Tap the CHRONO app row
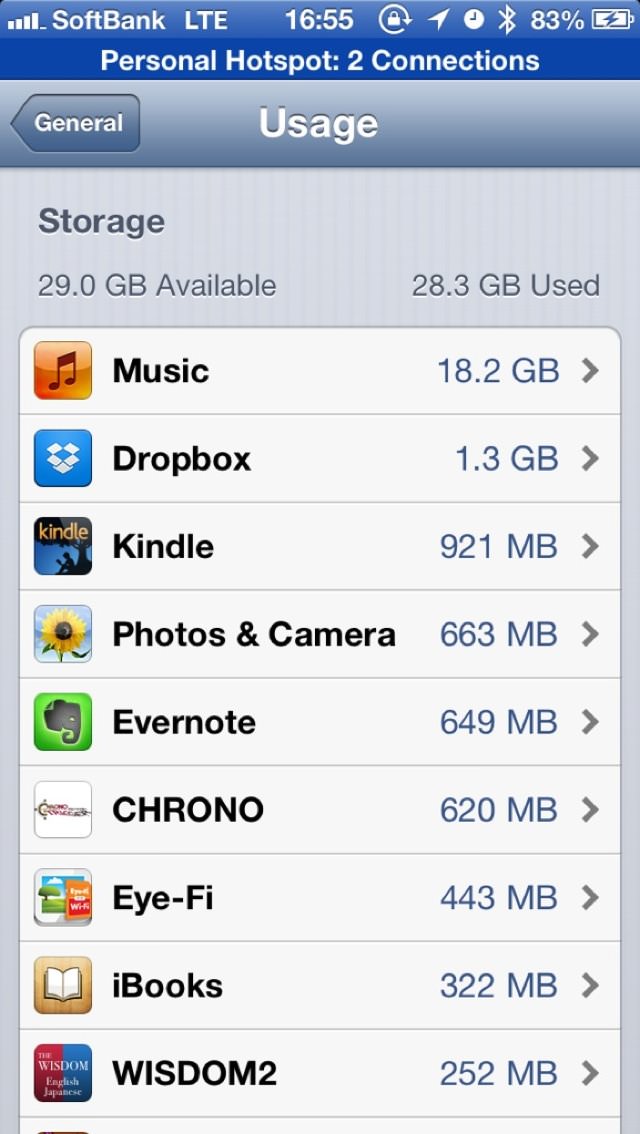 320,810
